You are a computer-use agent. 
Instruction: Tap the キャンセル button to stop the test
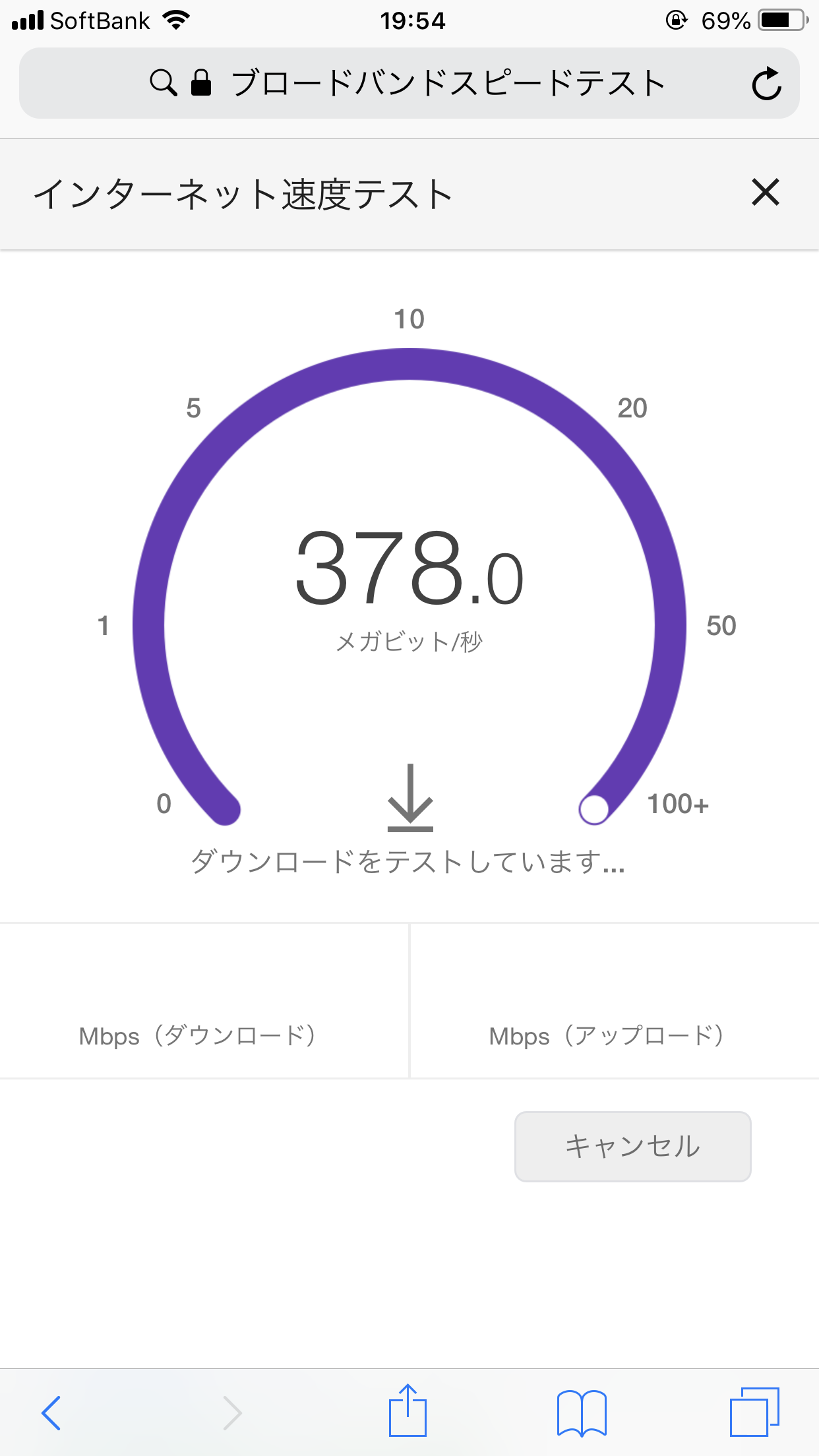click(x=632, y=1146)
